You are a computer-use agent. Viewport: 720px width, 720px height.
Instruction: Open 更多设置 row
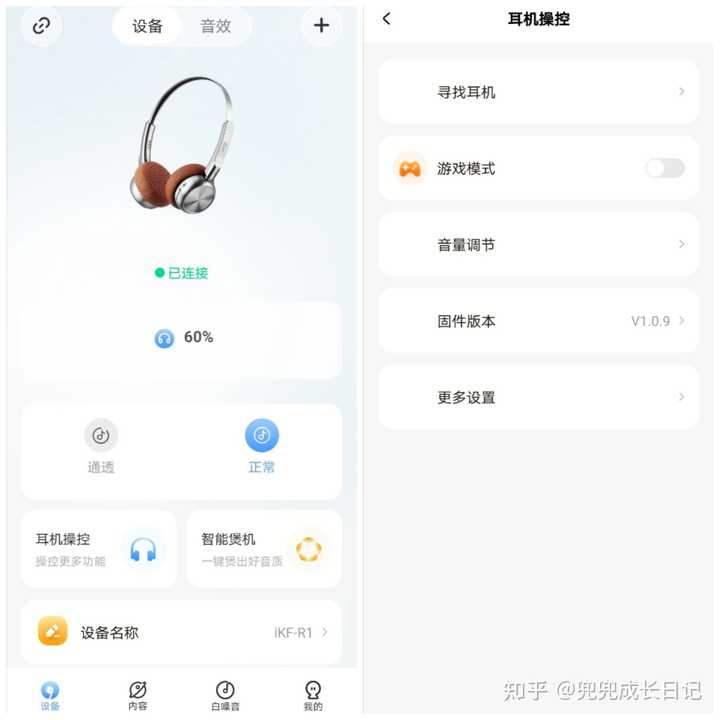coord(538,397)
